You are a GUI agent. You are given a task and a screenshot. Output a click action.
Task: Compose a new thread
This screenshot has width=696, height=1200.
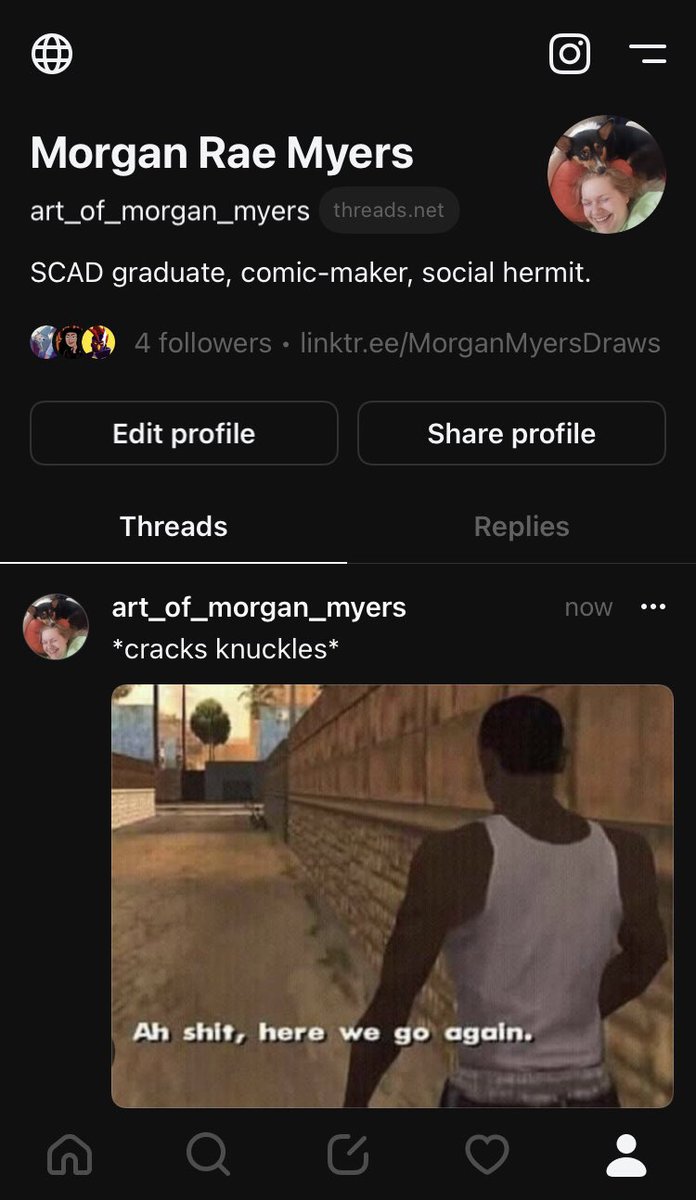click(x=348, y=1155)
